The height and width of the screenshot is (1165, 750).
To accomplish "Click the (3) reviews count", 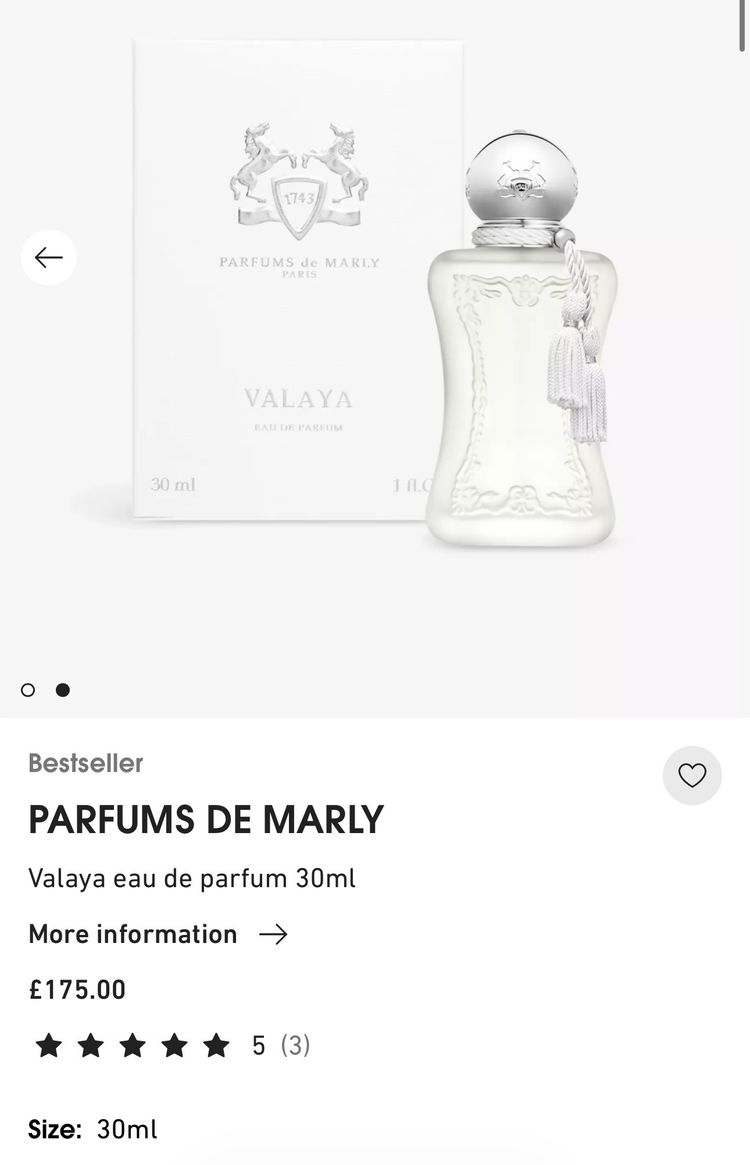I will (297, 1045).
